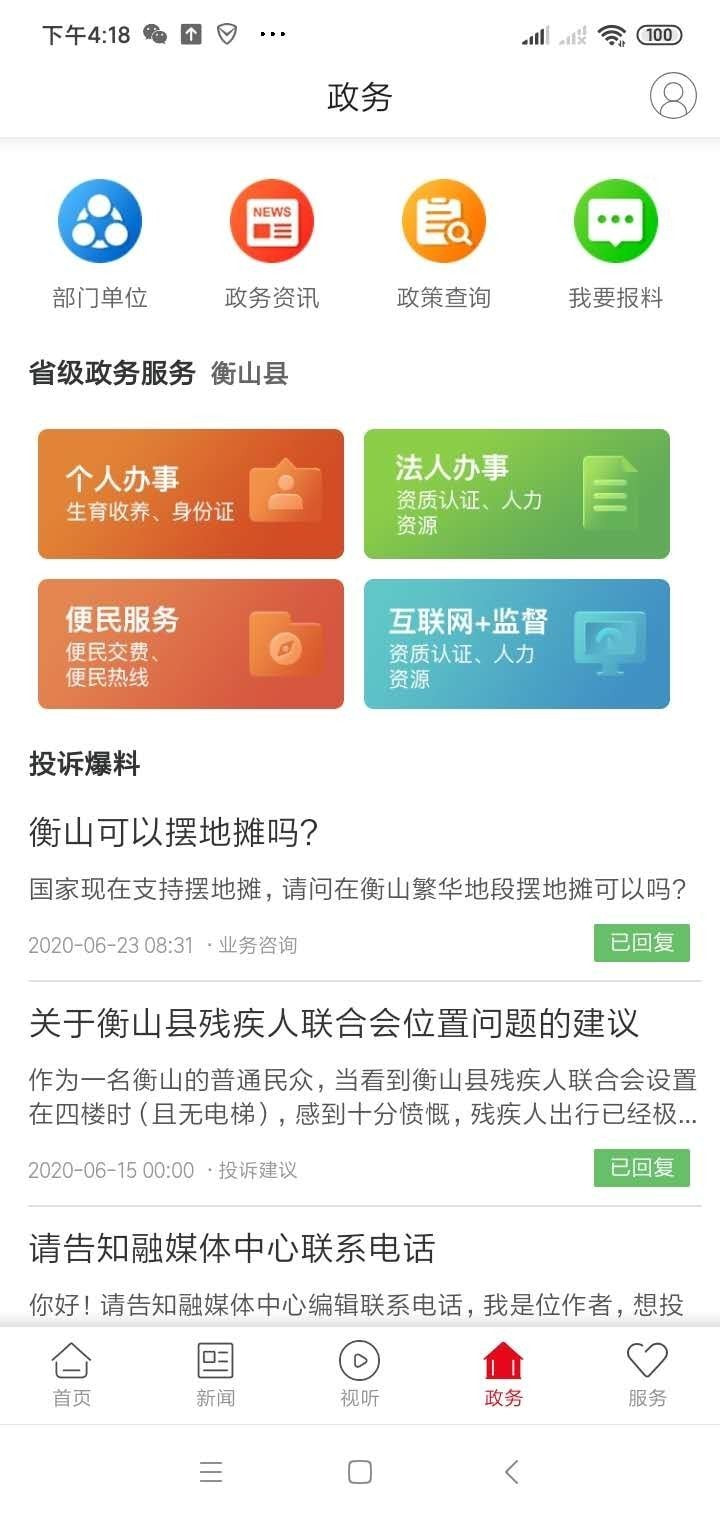Open the user profile icon
Image resolution: width=720 pixels, height=1520 pixels.
(x=673, y=96)
